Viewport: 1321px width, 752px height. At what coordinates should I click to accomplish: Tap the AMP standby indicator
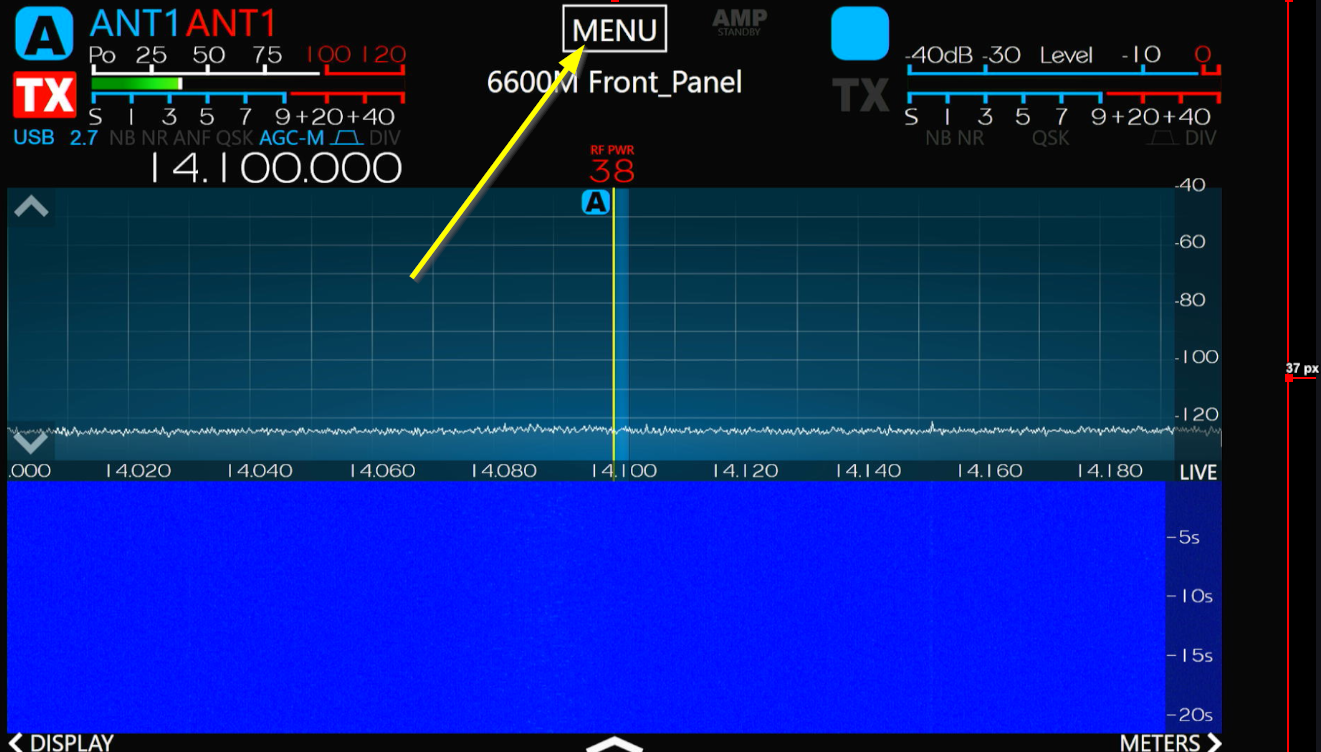(x=740, y=22)
